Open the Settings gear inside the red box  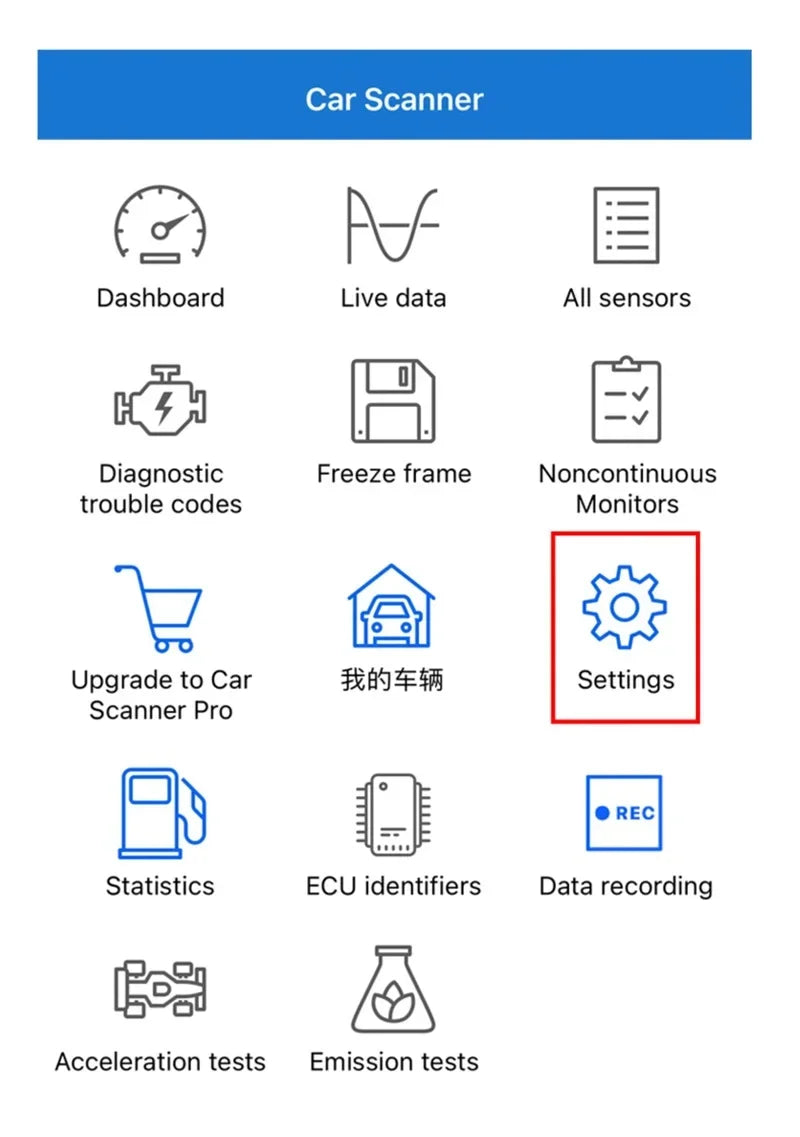(x=626, y=605)
